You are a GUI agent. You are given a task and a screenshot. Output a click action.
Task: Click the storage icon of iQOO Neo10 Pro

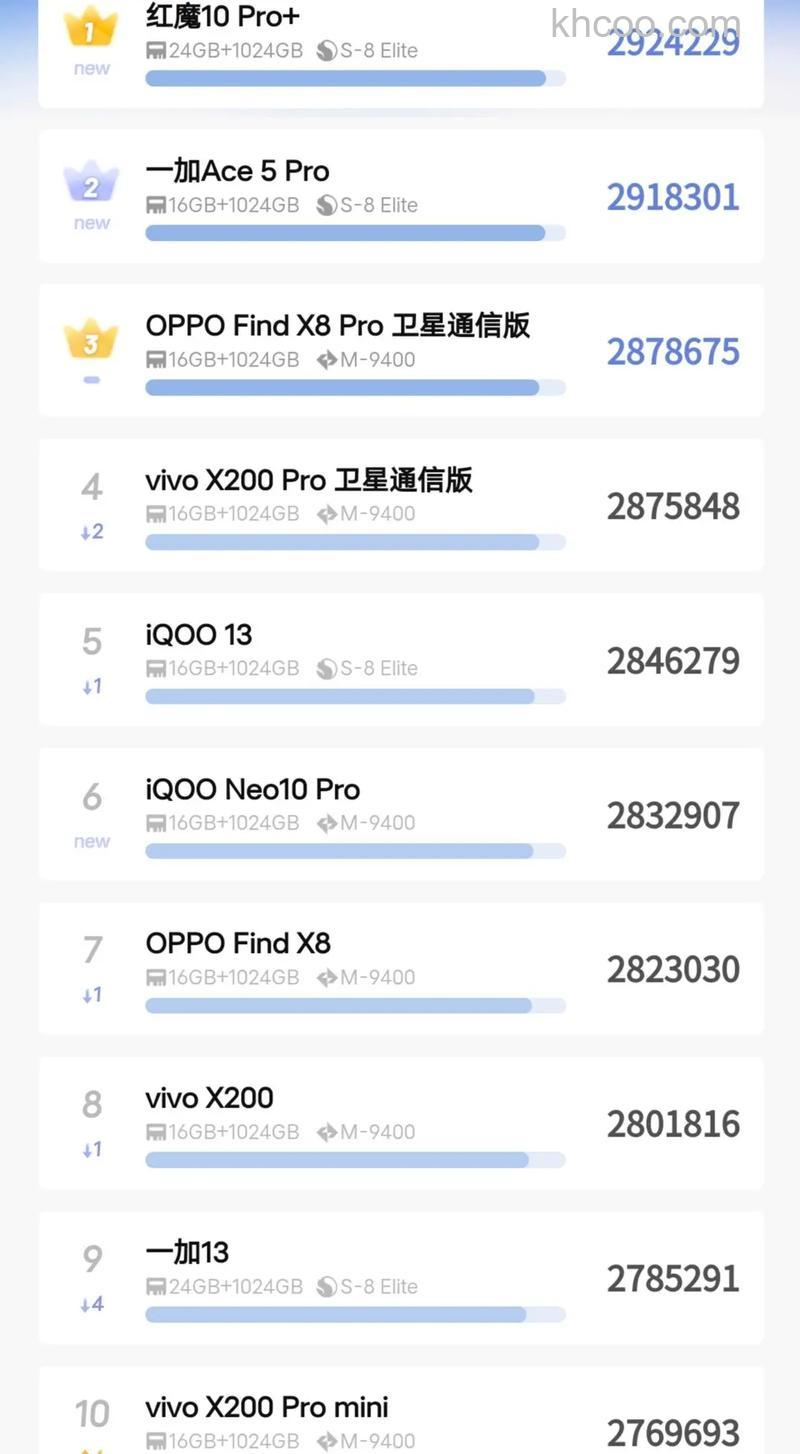(158, 822)
